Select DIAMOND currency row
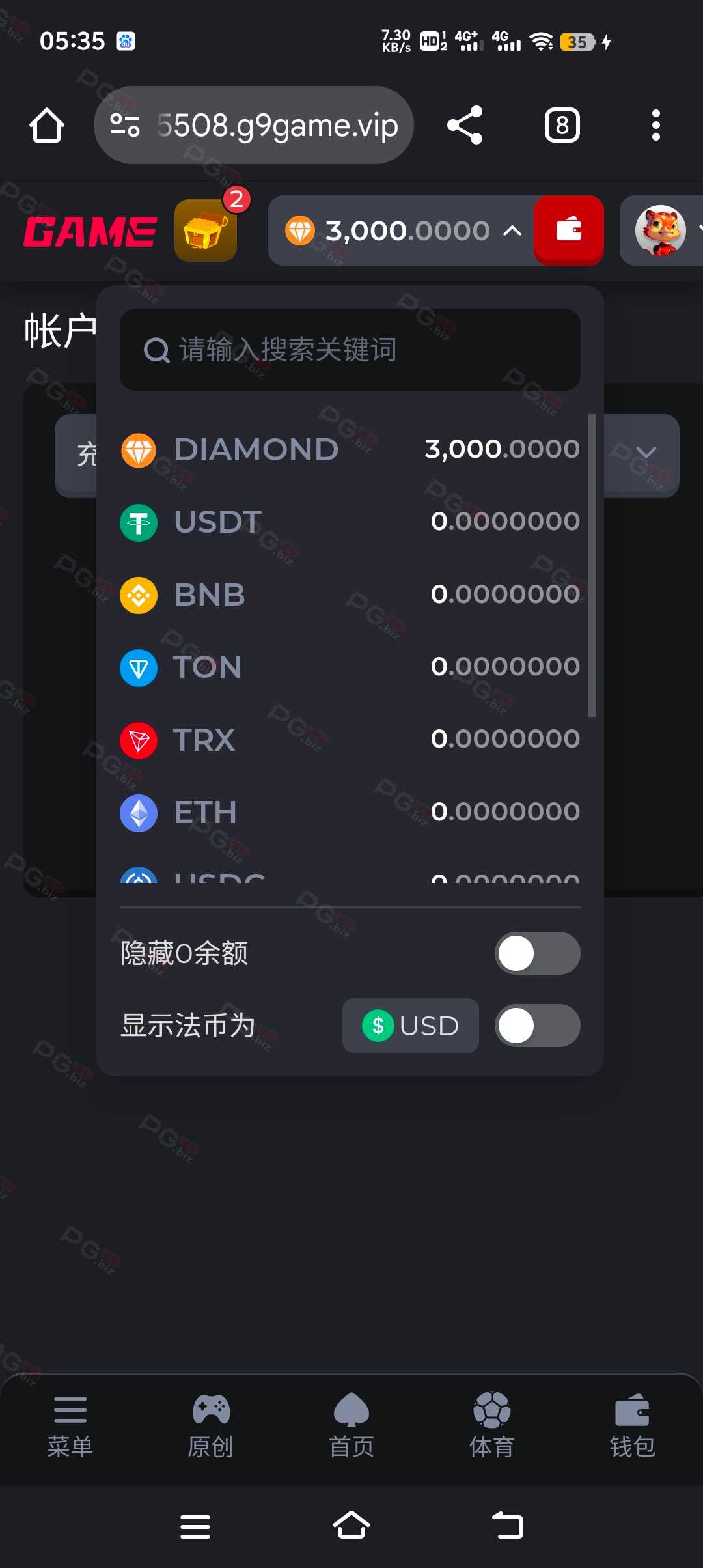 click(x=350, y=449)
